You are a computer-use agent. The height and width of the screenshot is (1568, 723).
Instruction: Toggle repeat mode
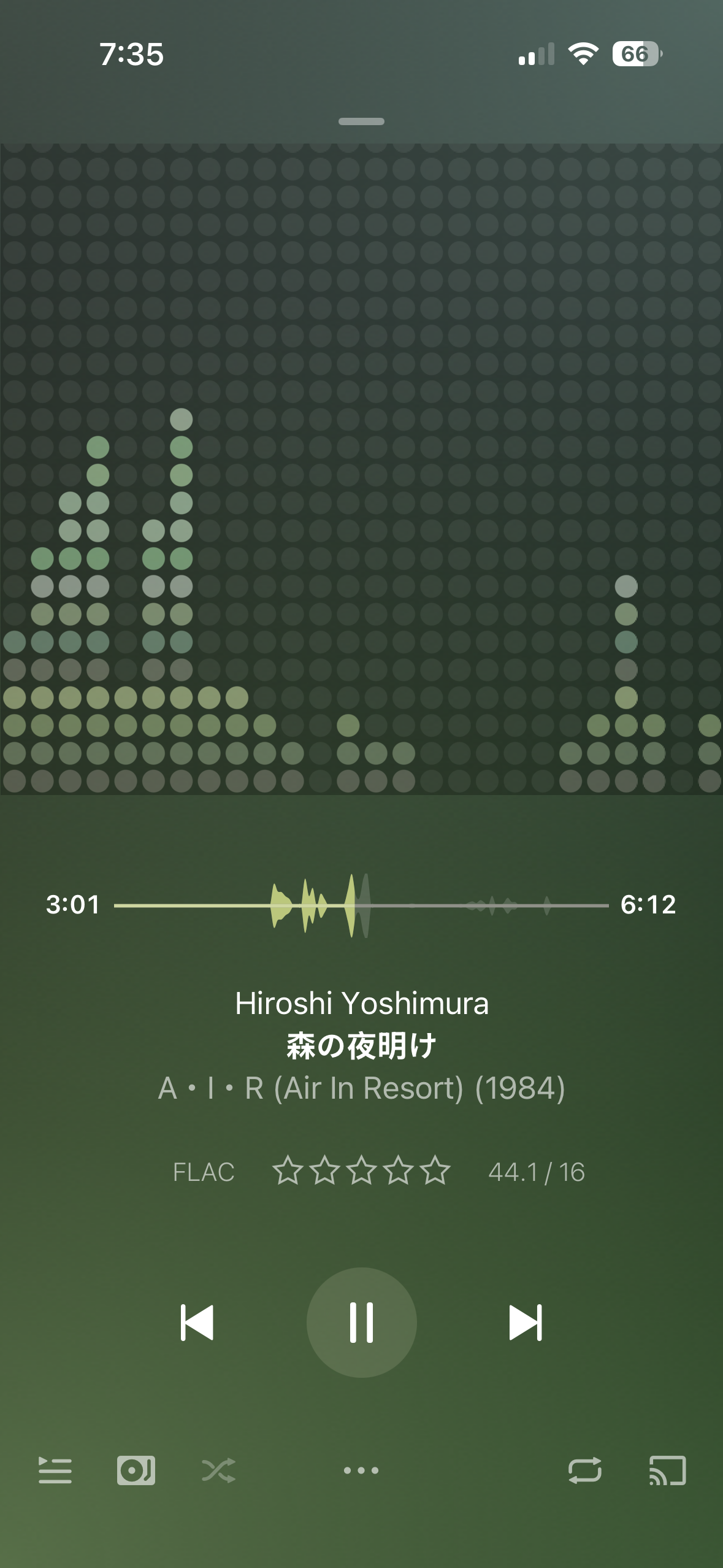coord(584,1470)
